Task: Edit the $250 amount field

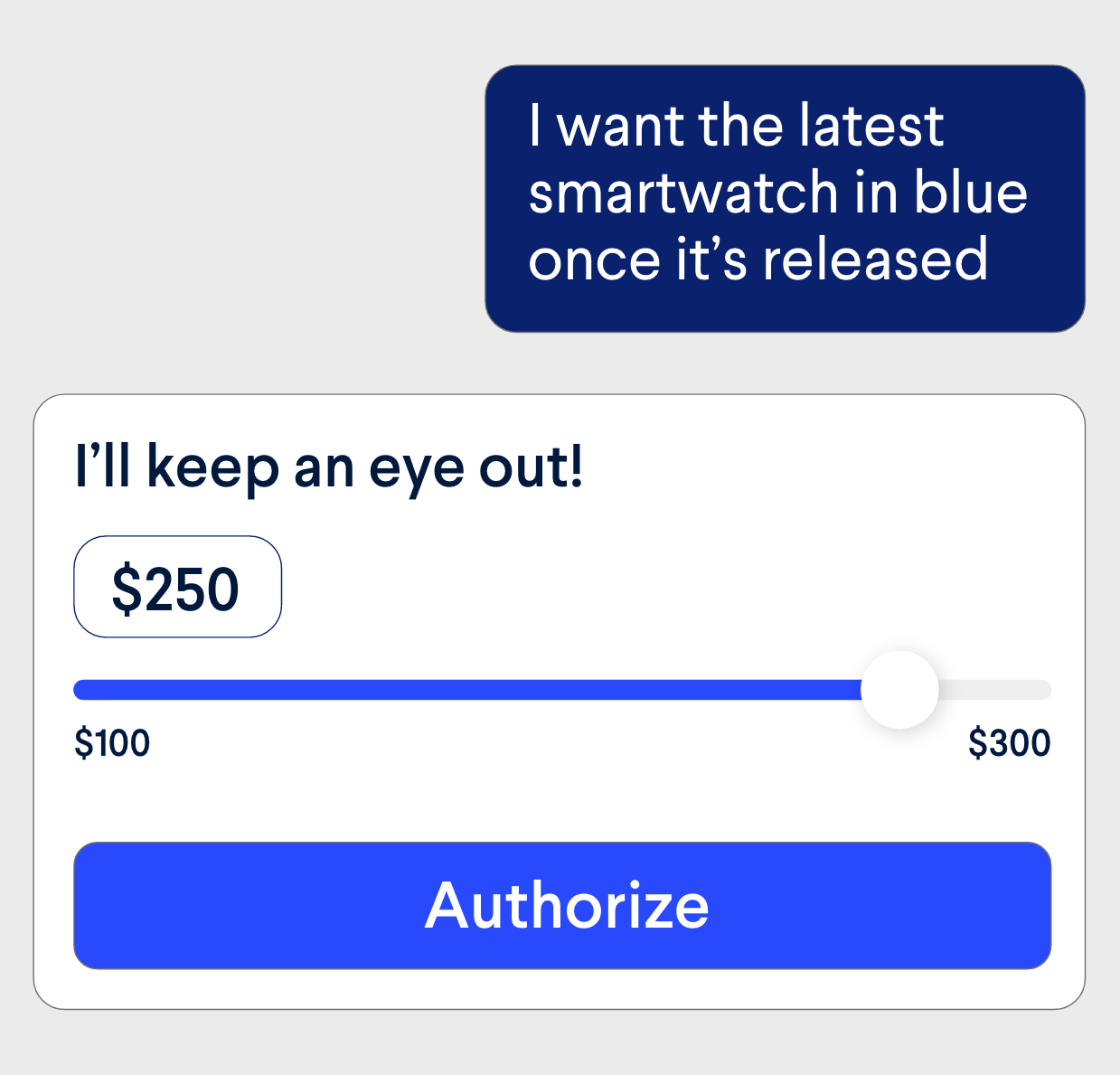Action: (177, 588)
